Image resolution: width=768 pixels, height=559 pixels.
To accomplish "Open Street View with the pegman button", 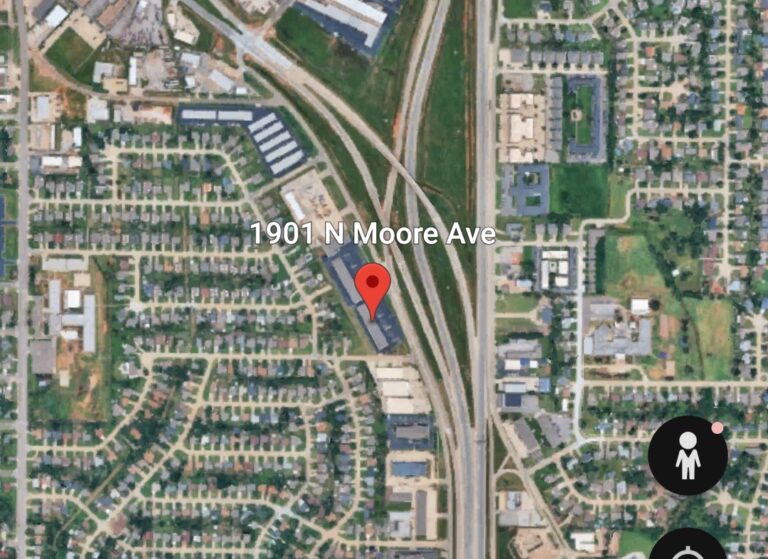I will point(687,456).
